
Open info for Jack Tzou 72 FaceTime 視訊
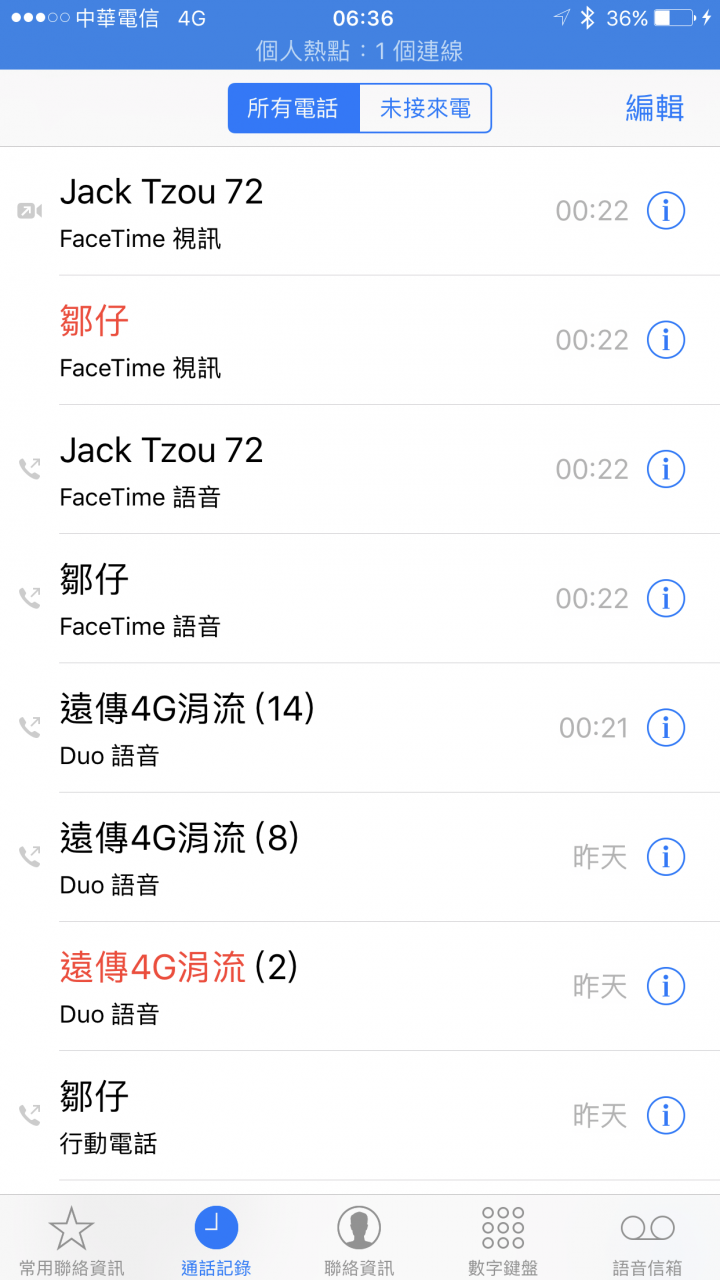(x=666, y=211)
